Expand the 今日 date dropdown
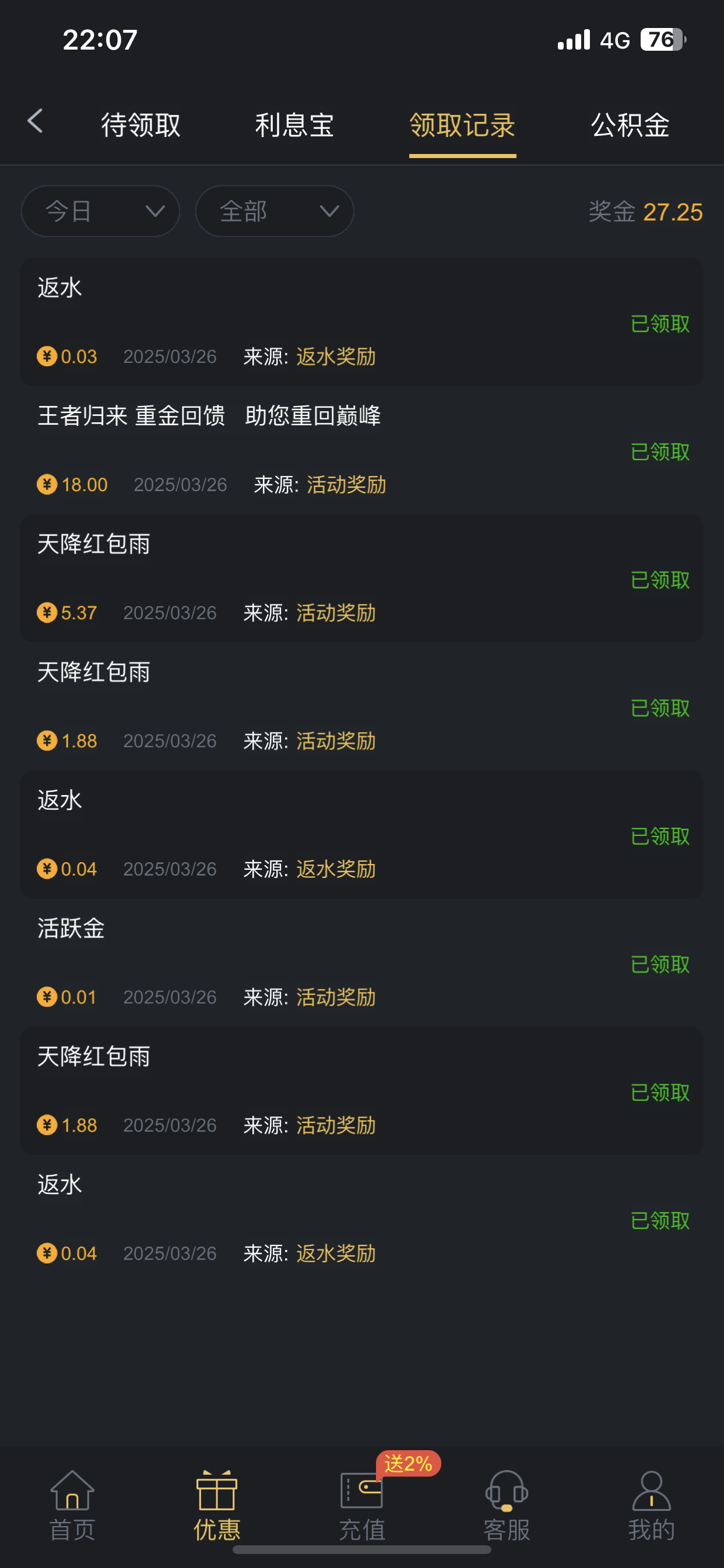Viewport: 724px width, 1568px height. tap(100, 211)
